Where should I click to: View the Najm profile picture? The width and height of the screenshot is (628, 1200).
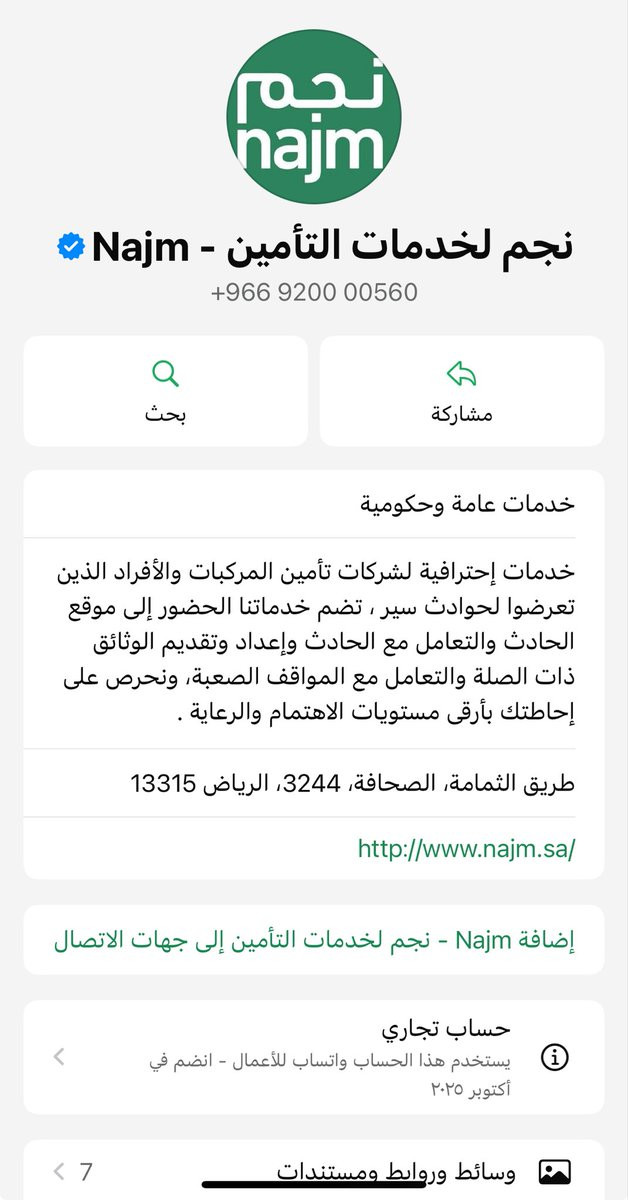tap(314, 116)
